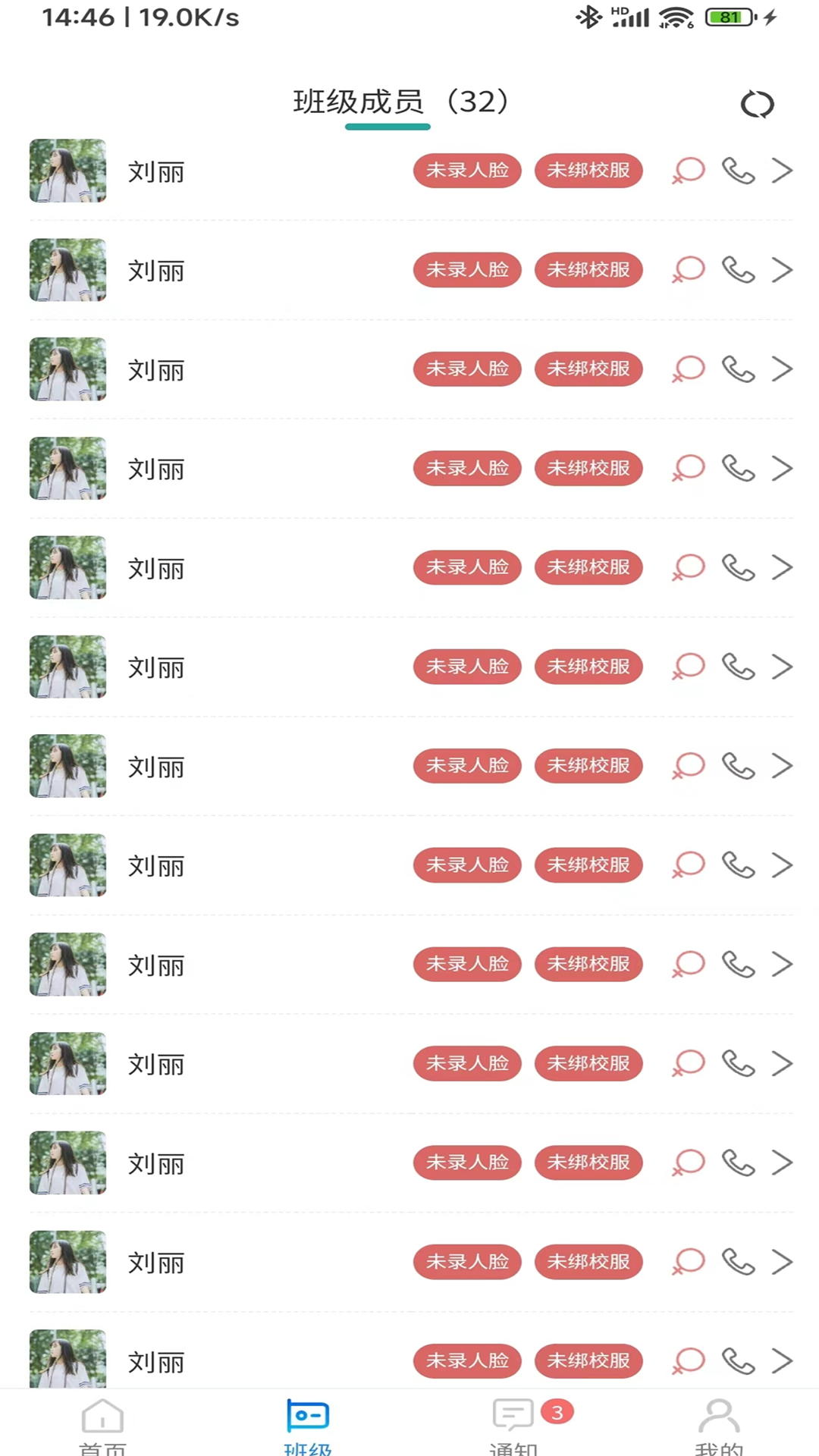Select the 班级 tab

307,1424
